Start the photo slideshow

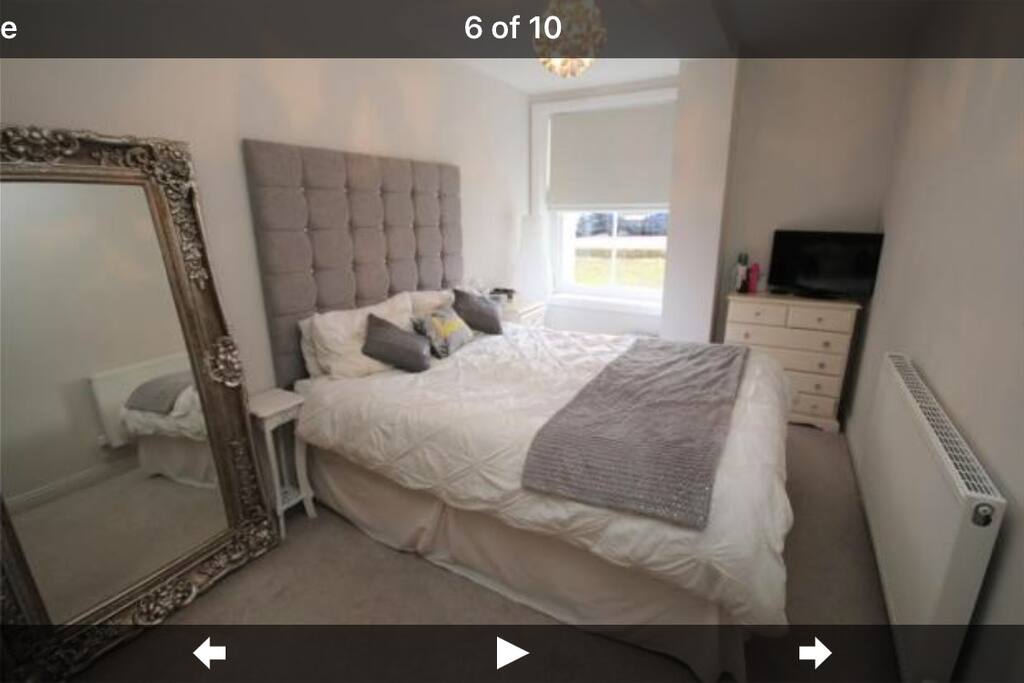point(512,653)
